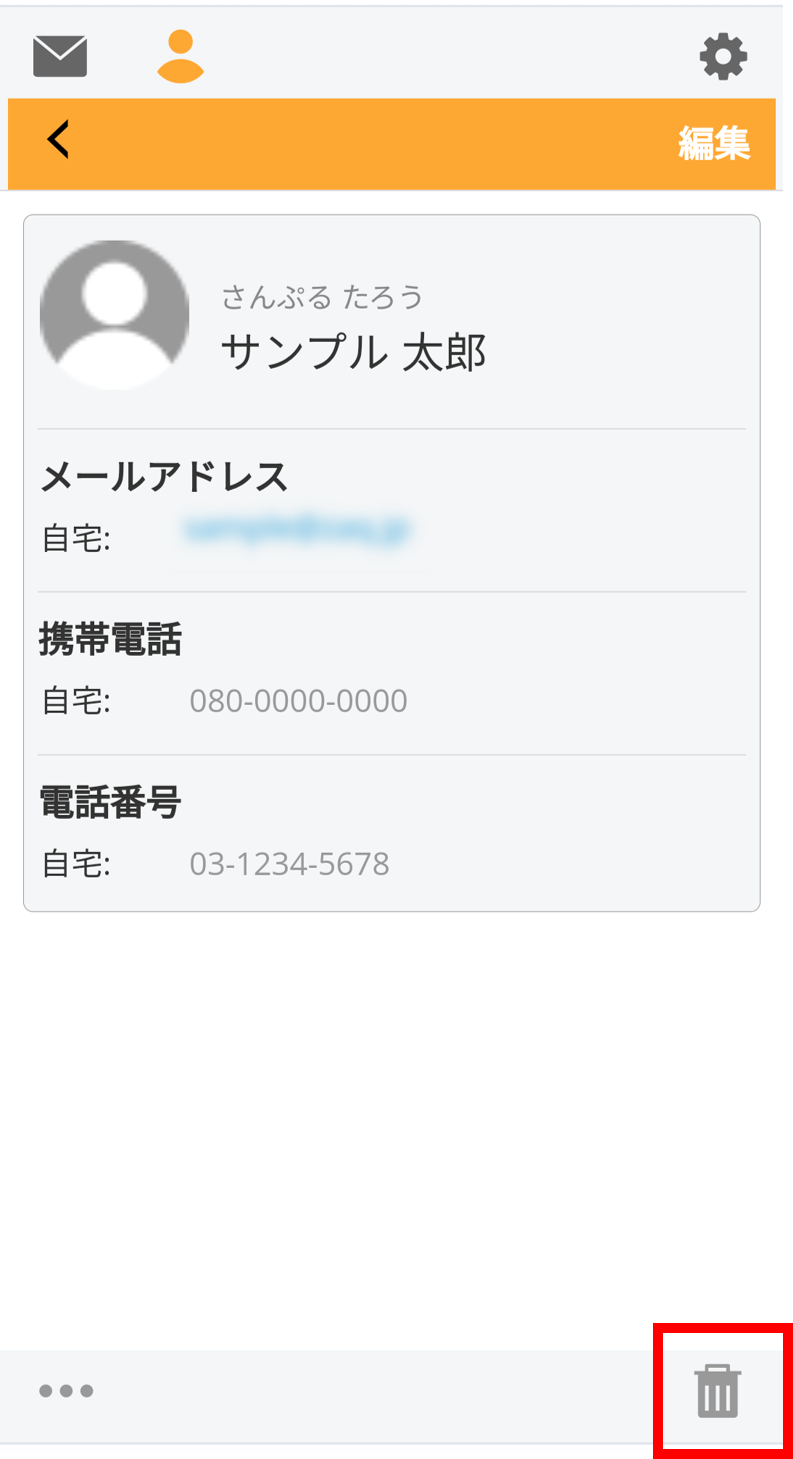Switch to the contacts person tab
Image resolution: width=793 pixels, height=1459 pixels.
point(180,56)
